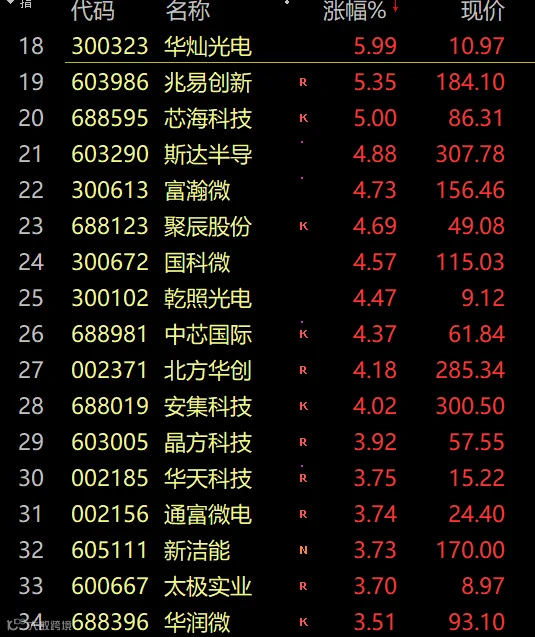Open 太极实业 600667 details
The height and width of the screenshot is (637, 535).
click(x=267, y=586)
